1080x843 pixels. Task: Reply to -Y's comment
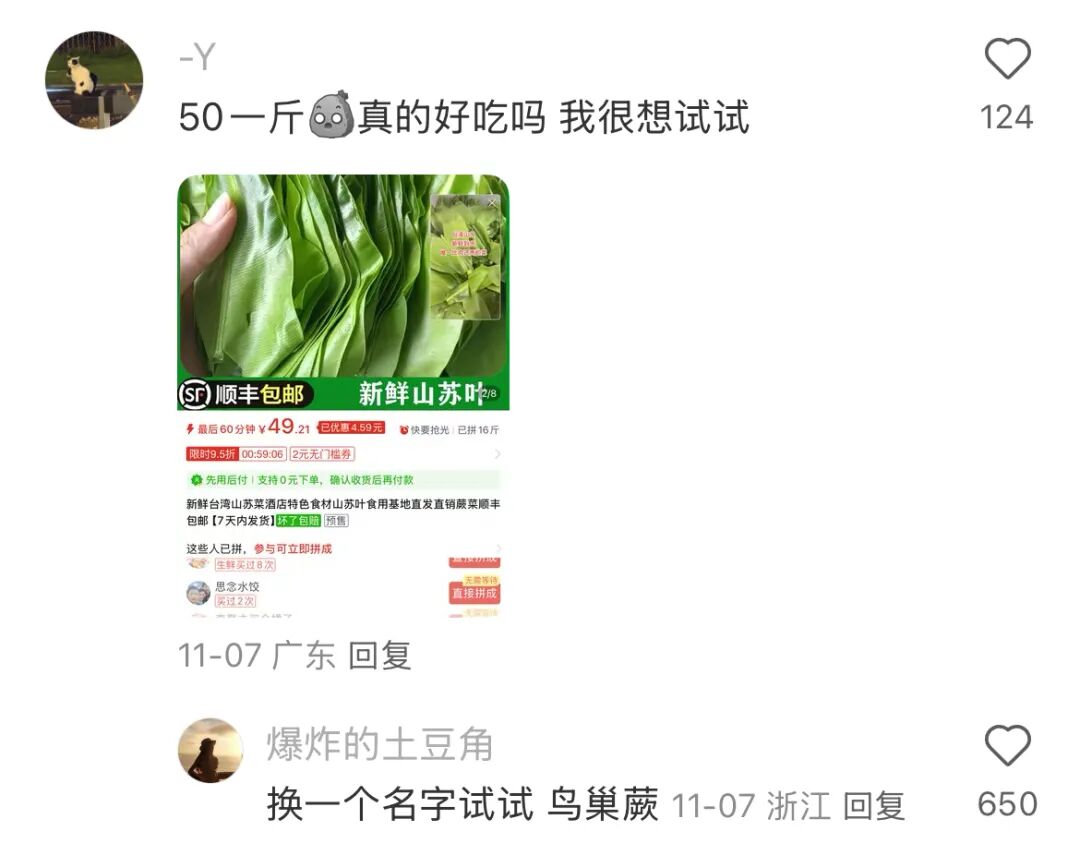(380, 656)
